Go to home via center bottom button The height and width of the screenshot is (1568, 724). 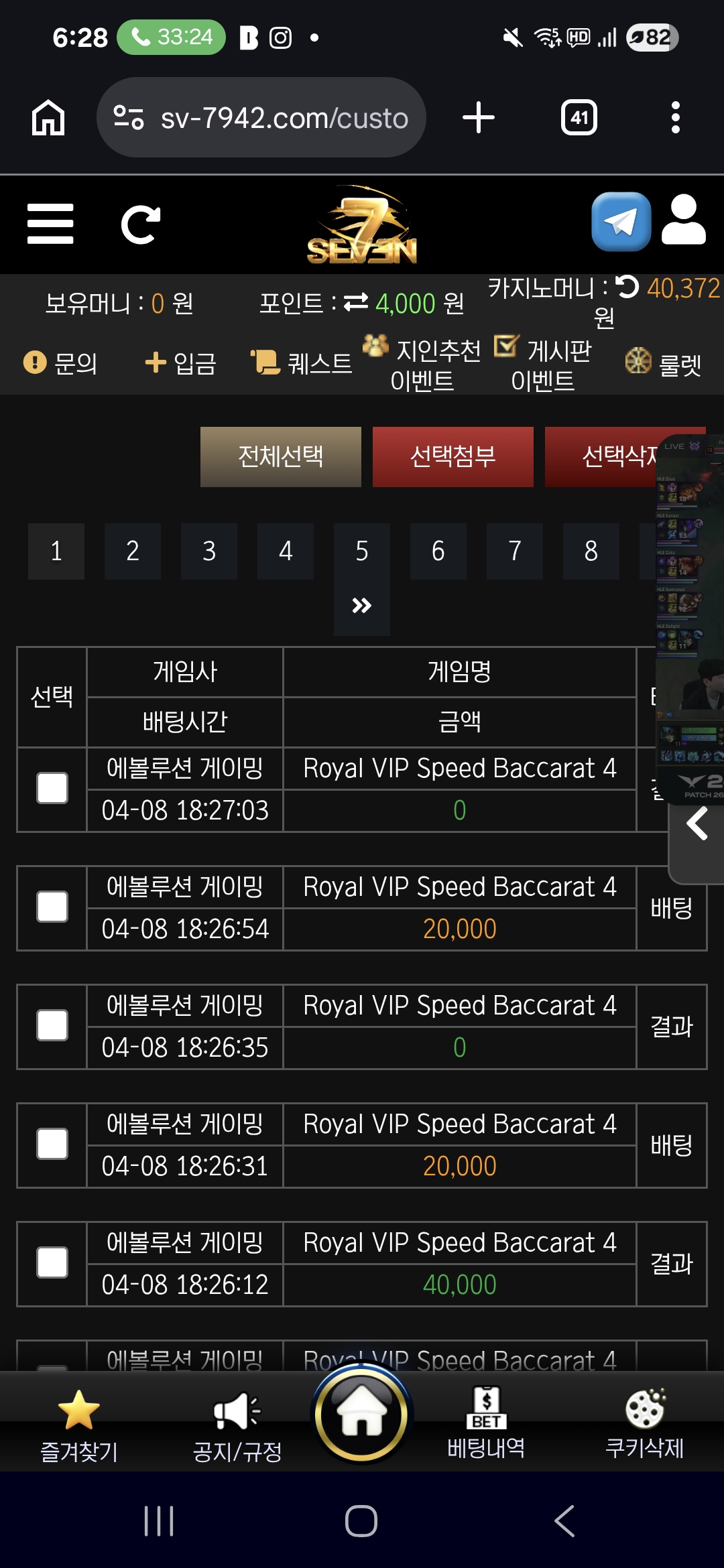click(x=362, y=1413)
